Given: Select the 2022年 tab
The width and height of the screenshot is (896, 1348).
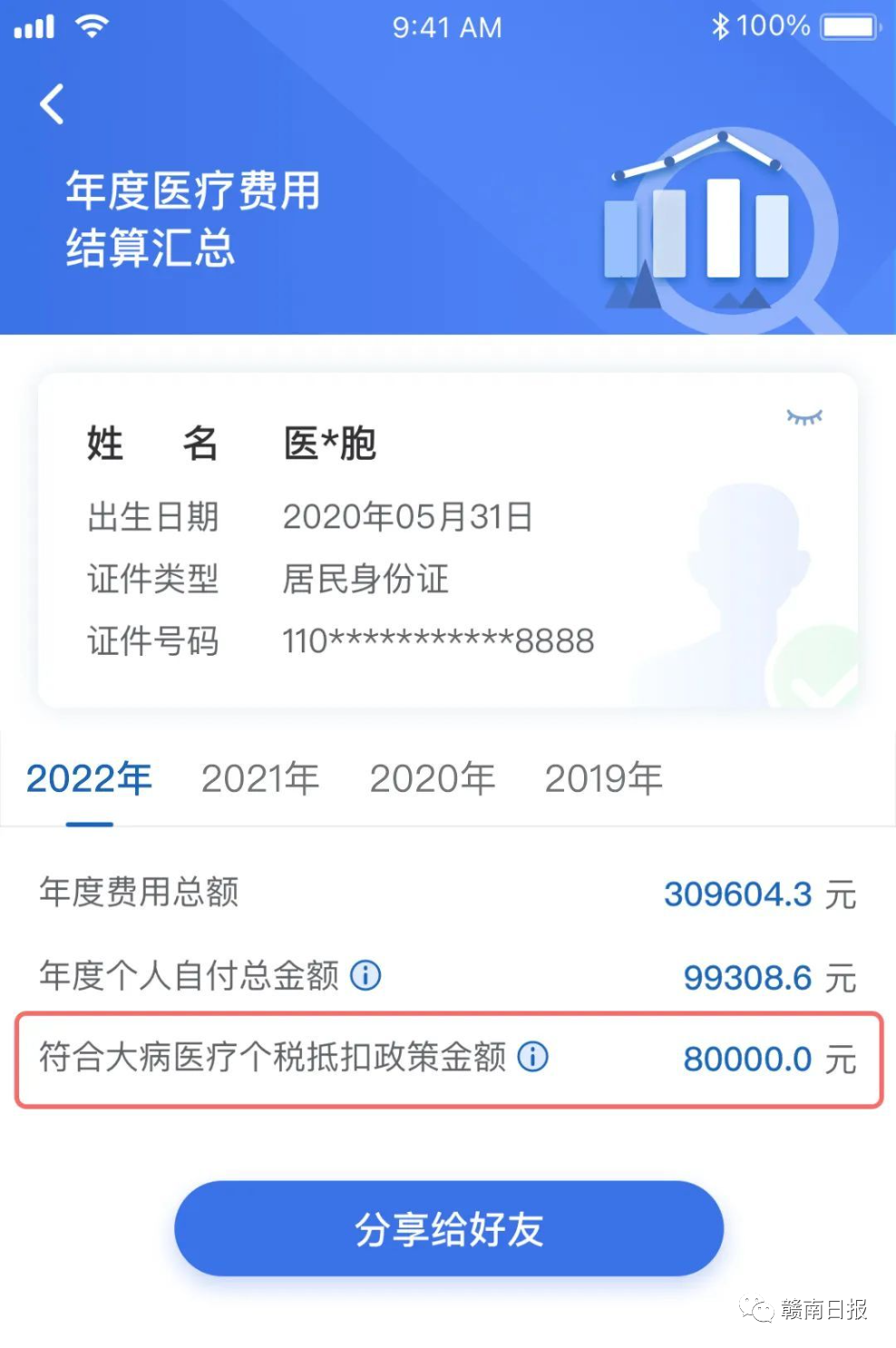Looking at the screenshot, I should [89, 779].
